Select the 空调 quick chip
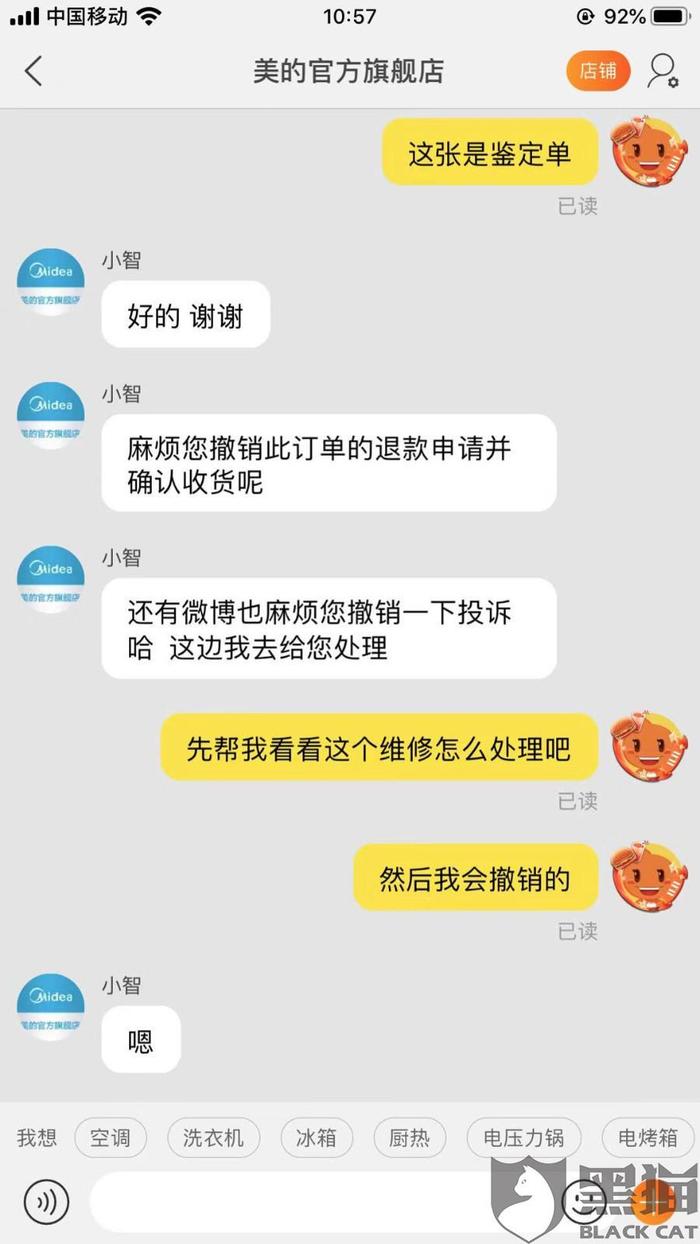The width and height of the screenshot is (700, 1244). click(110, 1137)
